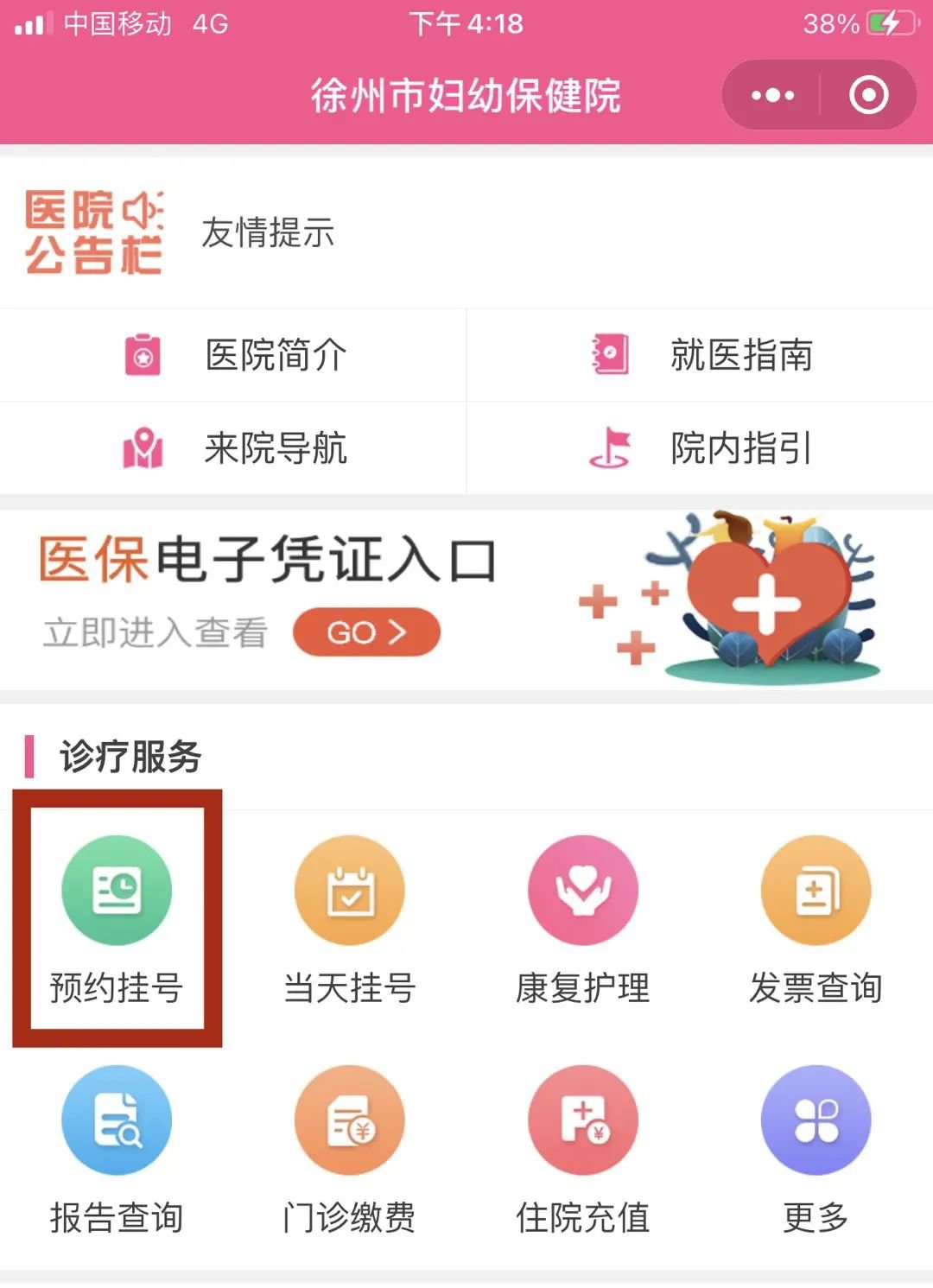Open the mini program more options menu
This screenshot has height=1288, width=933.
[x=772, y=95]
